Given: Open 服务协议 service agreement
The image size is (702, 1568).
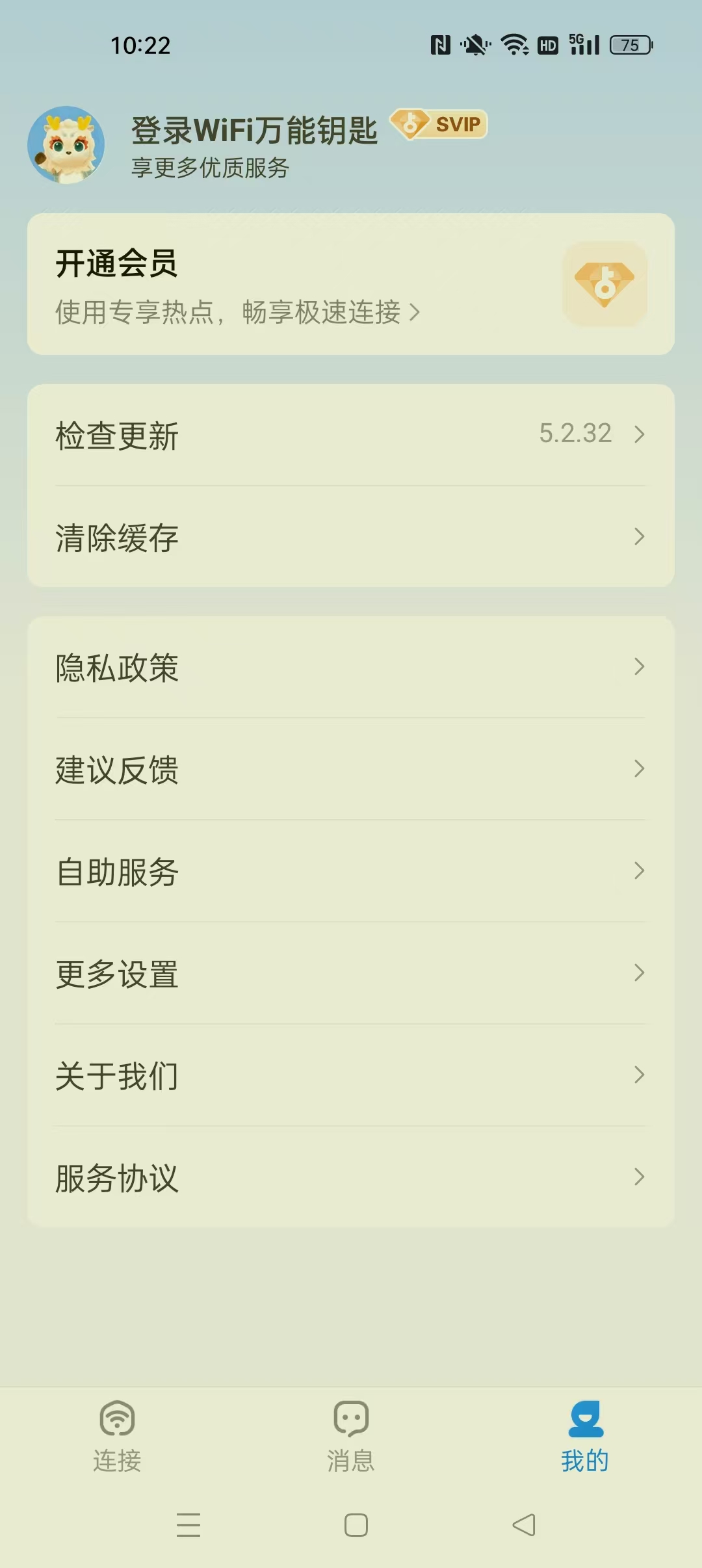Looking at the screenshot, I should [x=351, y=1177].
